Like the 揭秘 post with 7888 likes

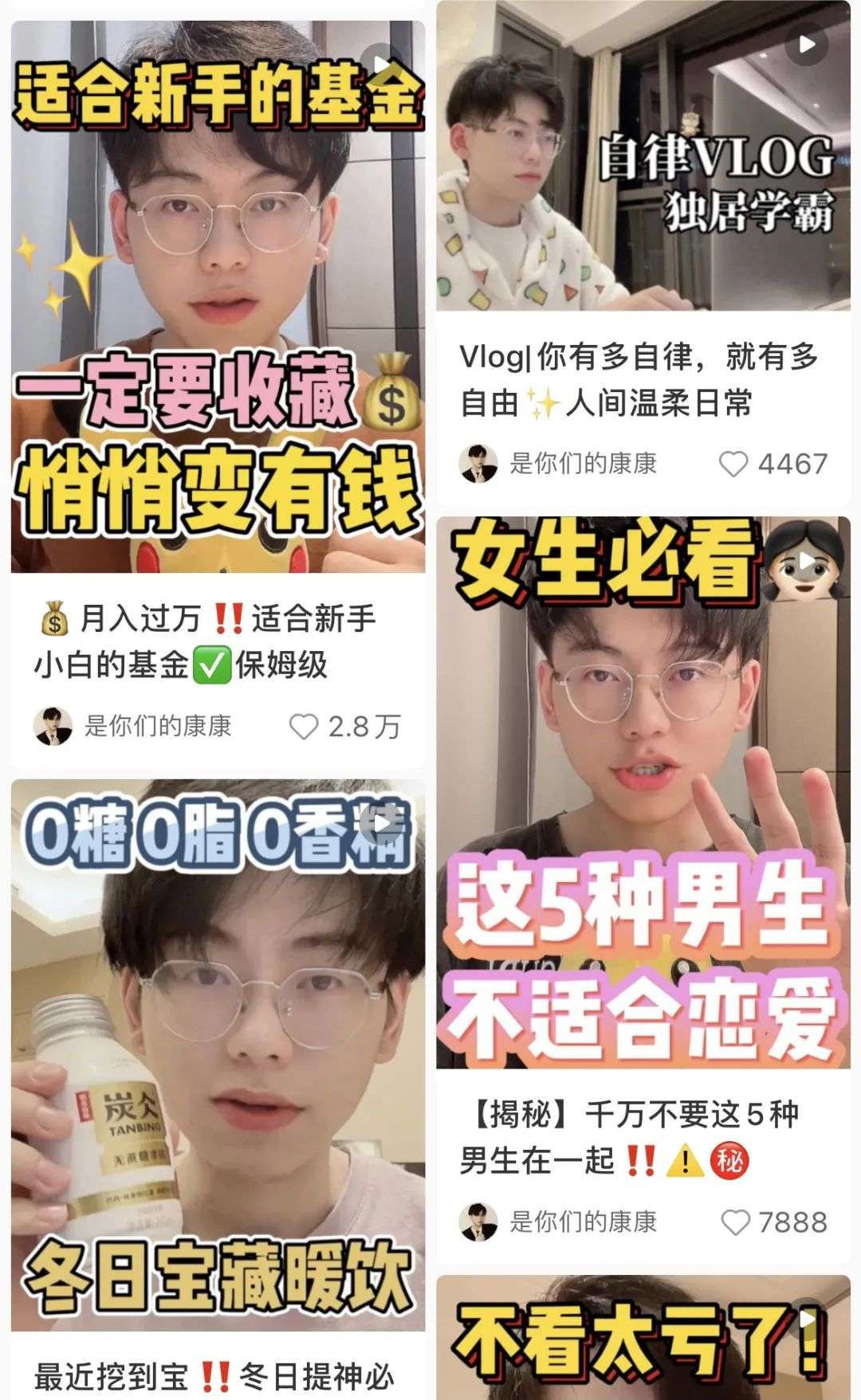[734, 1222]
